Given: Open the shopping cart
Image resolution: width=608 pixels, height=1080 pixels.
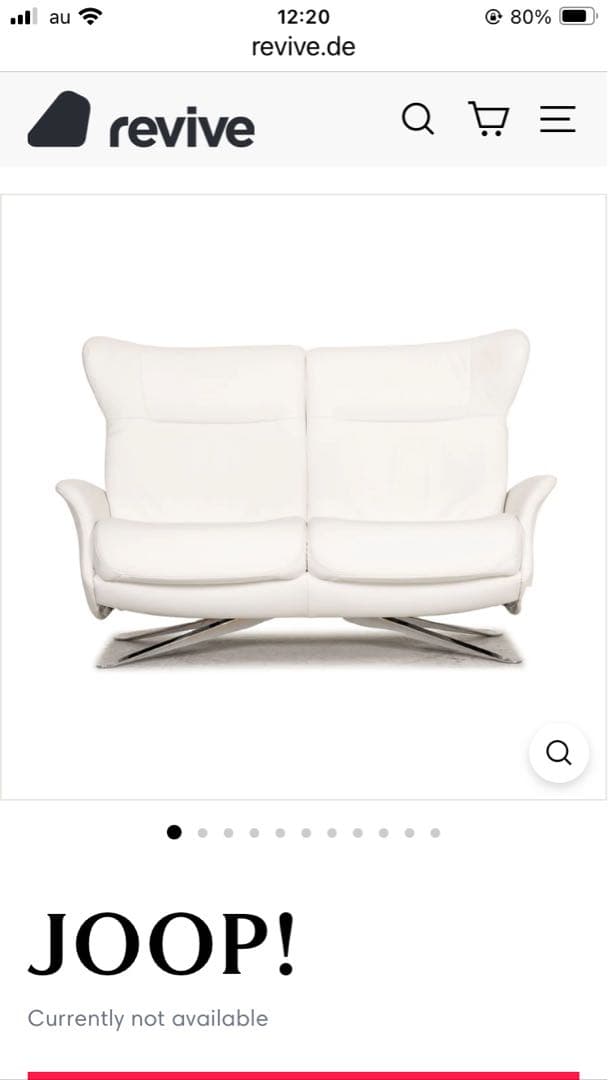Looking at the screenshot, I should click(488, 119).
